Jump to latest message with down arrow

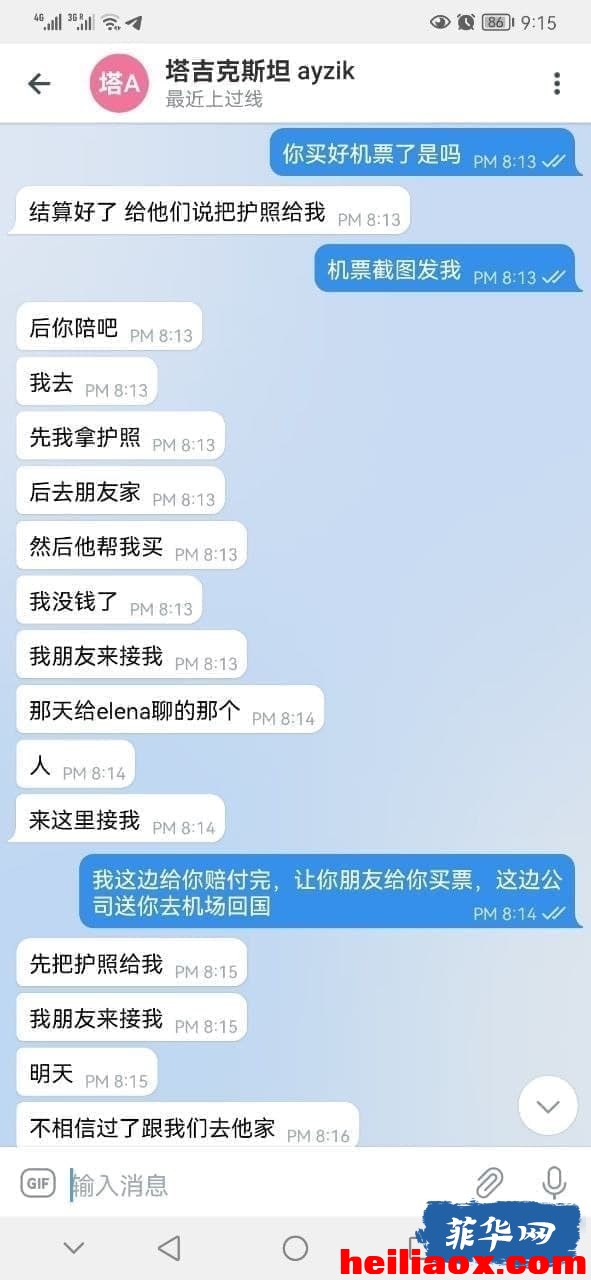click(x=548, y=1106)
